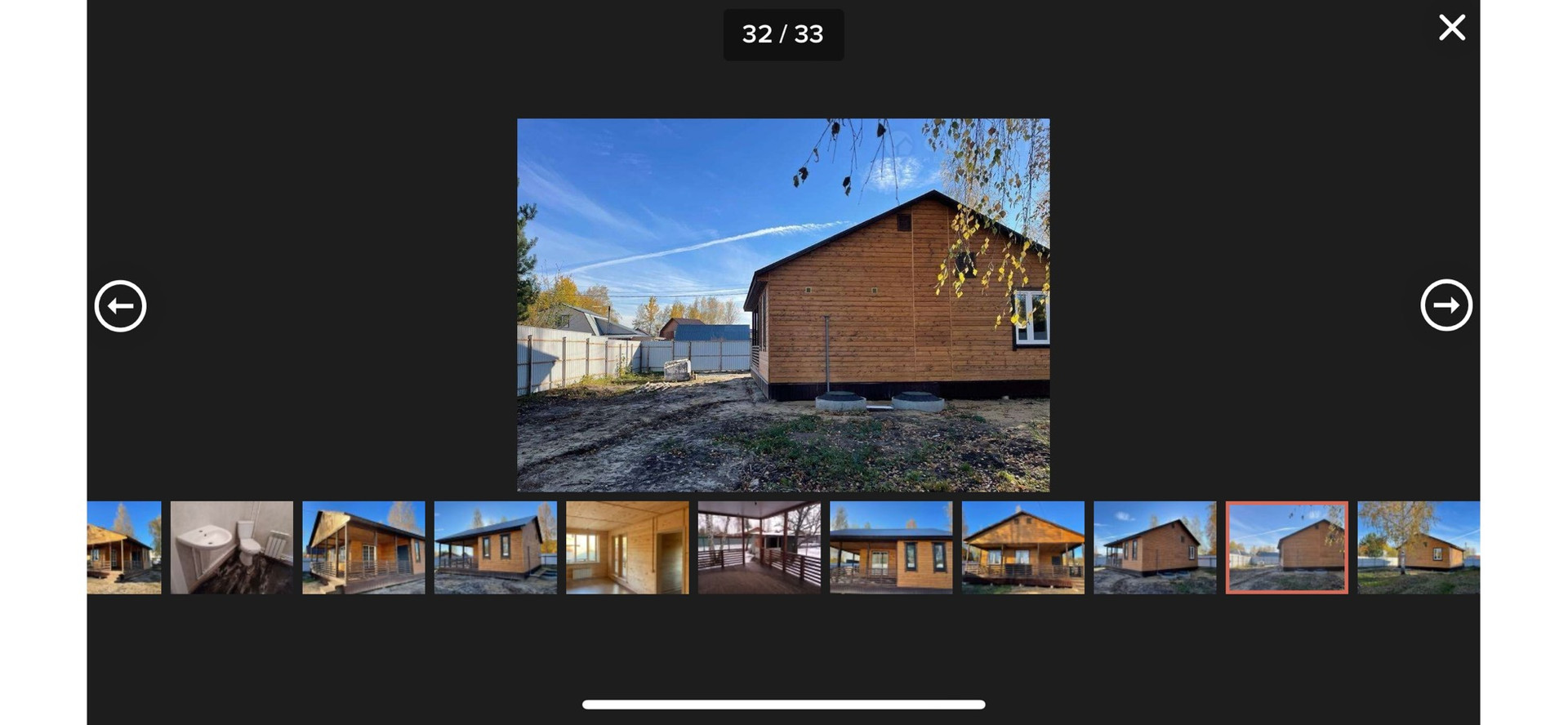Open the front view with porch thumbnail
This screenshot has width=1568, height=725.
click(1022, 547)
